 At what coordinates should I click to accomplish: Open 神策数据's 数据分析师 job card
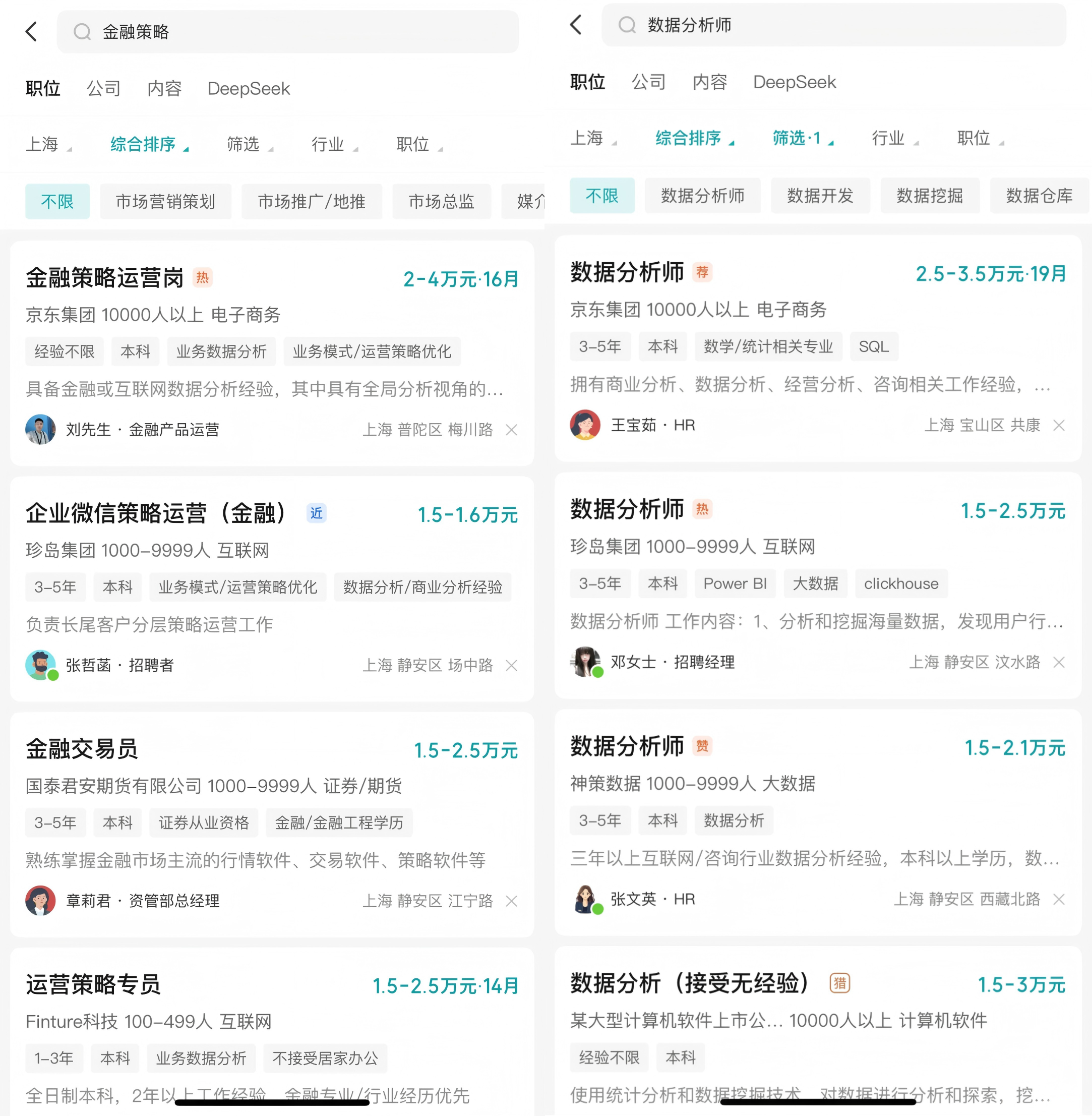626,746
